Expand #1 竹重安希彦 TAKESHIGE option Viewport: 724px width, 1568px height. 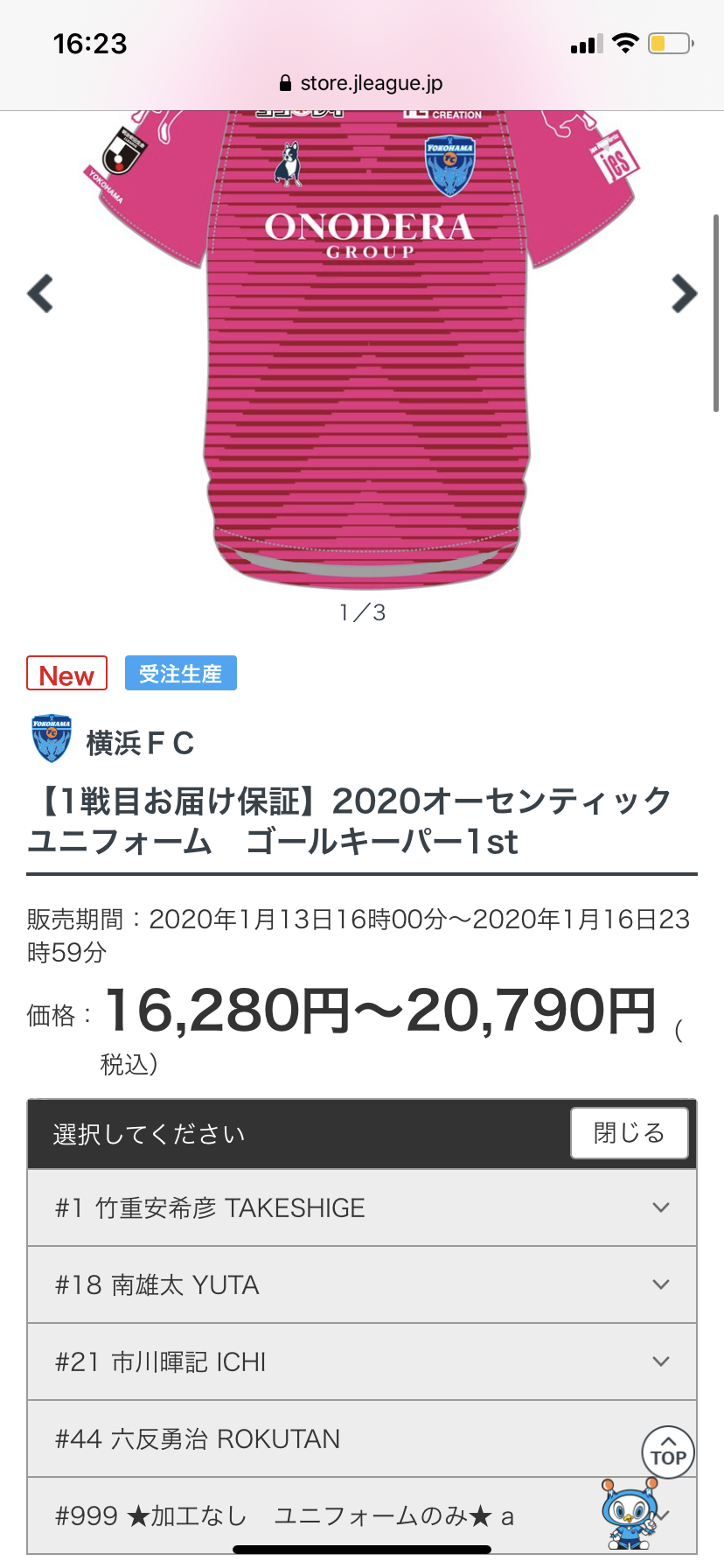pos(362,1207)
